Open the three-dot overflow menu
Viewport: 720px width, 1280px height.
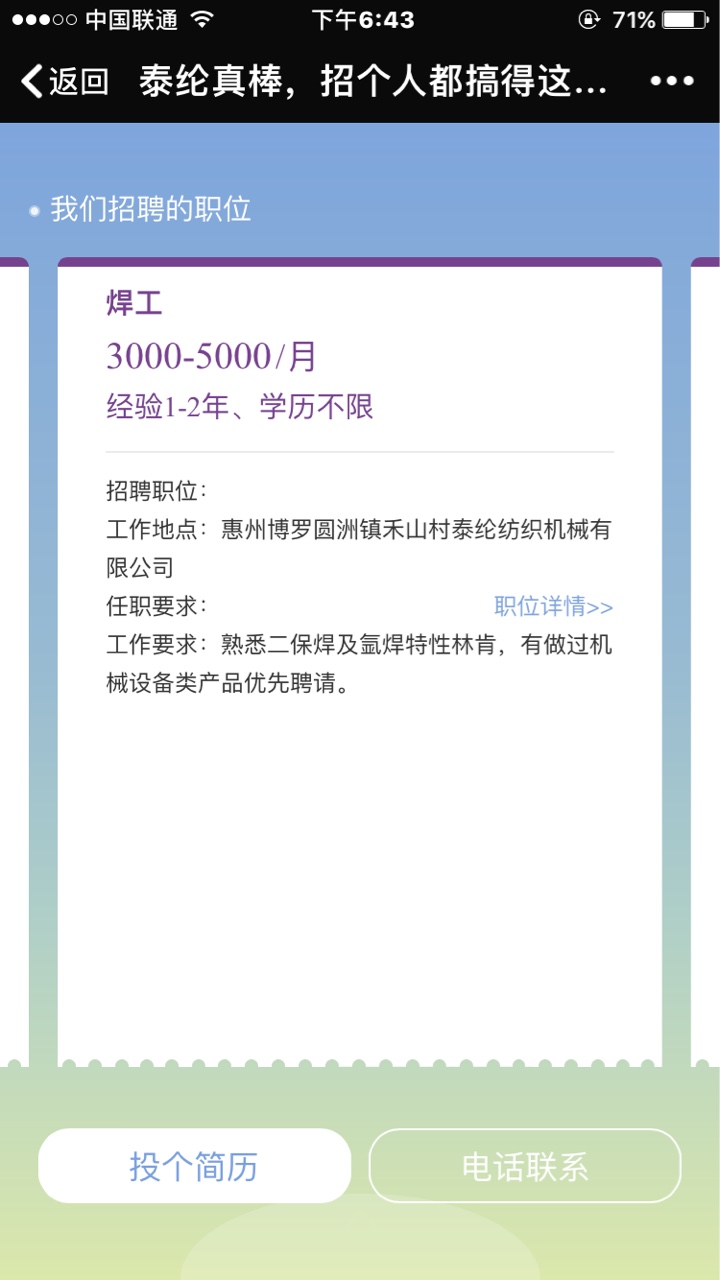(671, 82)
